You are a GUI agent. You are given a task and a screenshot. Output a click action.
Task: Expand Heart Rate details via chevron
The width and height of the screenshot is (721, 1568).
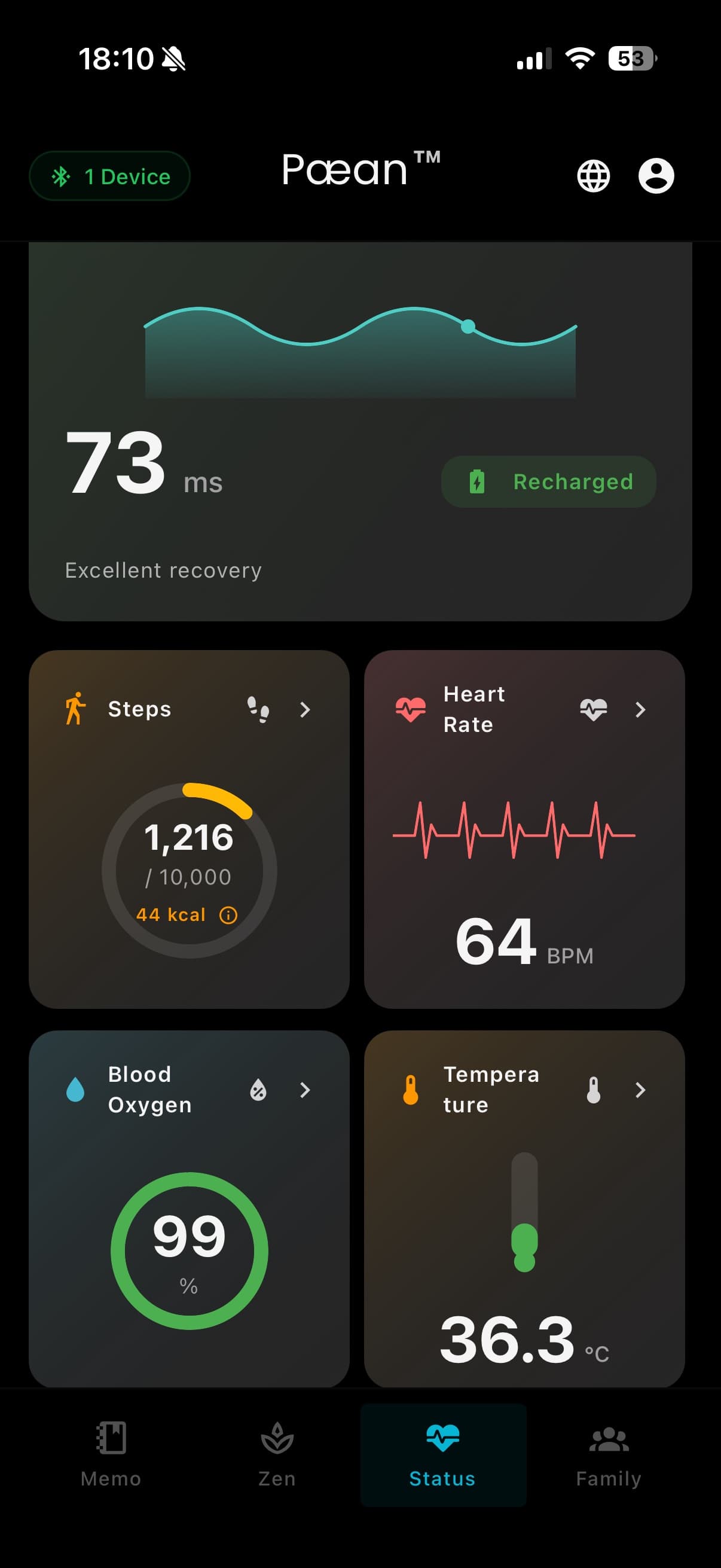[640, 710]
